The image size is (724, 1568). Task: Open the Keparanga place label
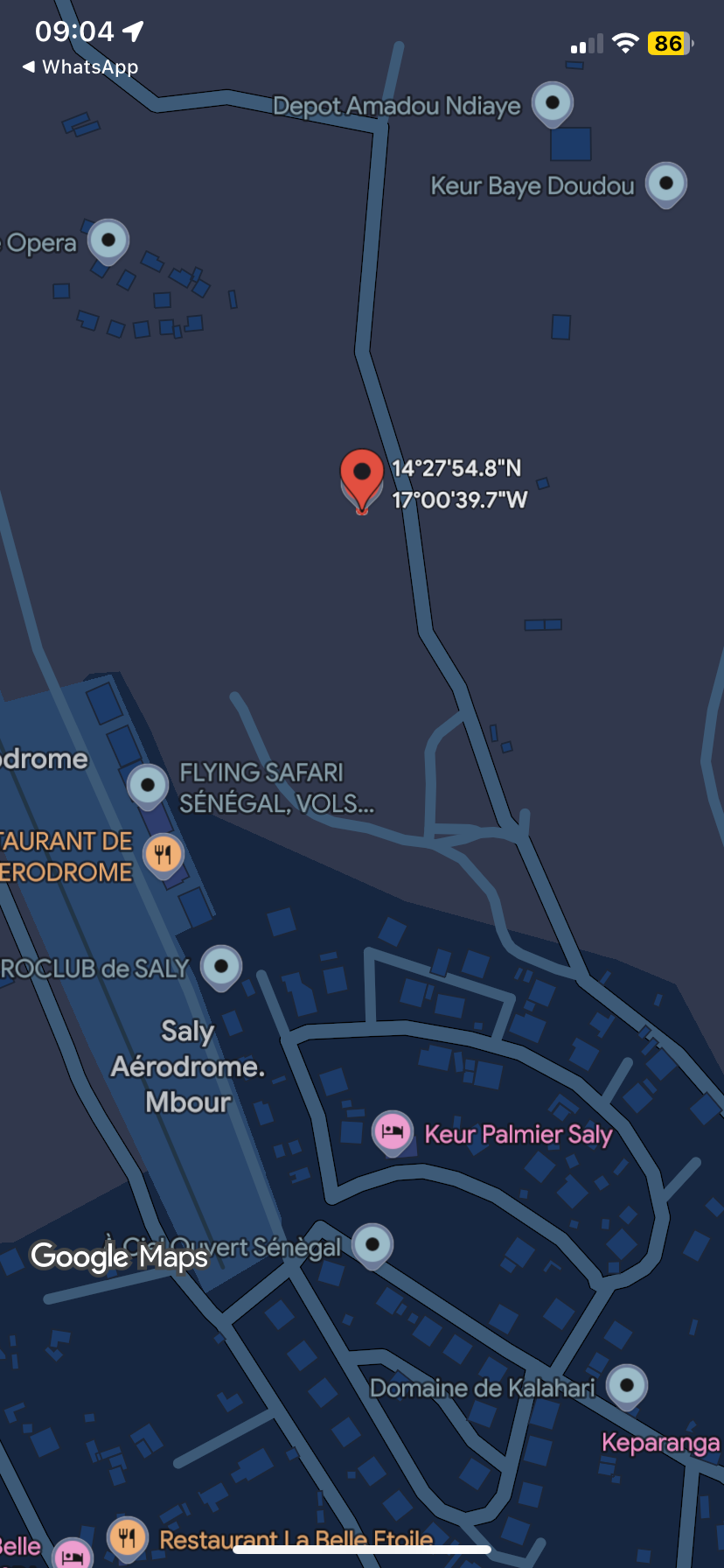pyautogui.click(x=661, y=1443)
